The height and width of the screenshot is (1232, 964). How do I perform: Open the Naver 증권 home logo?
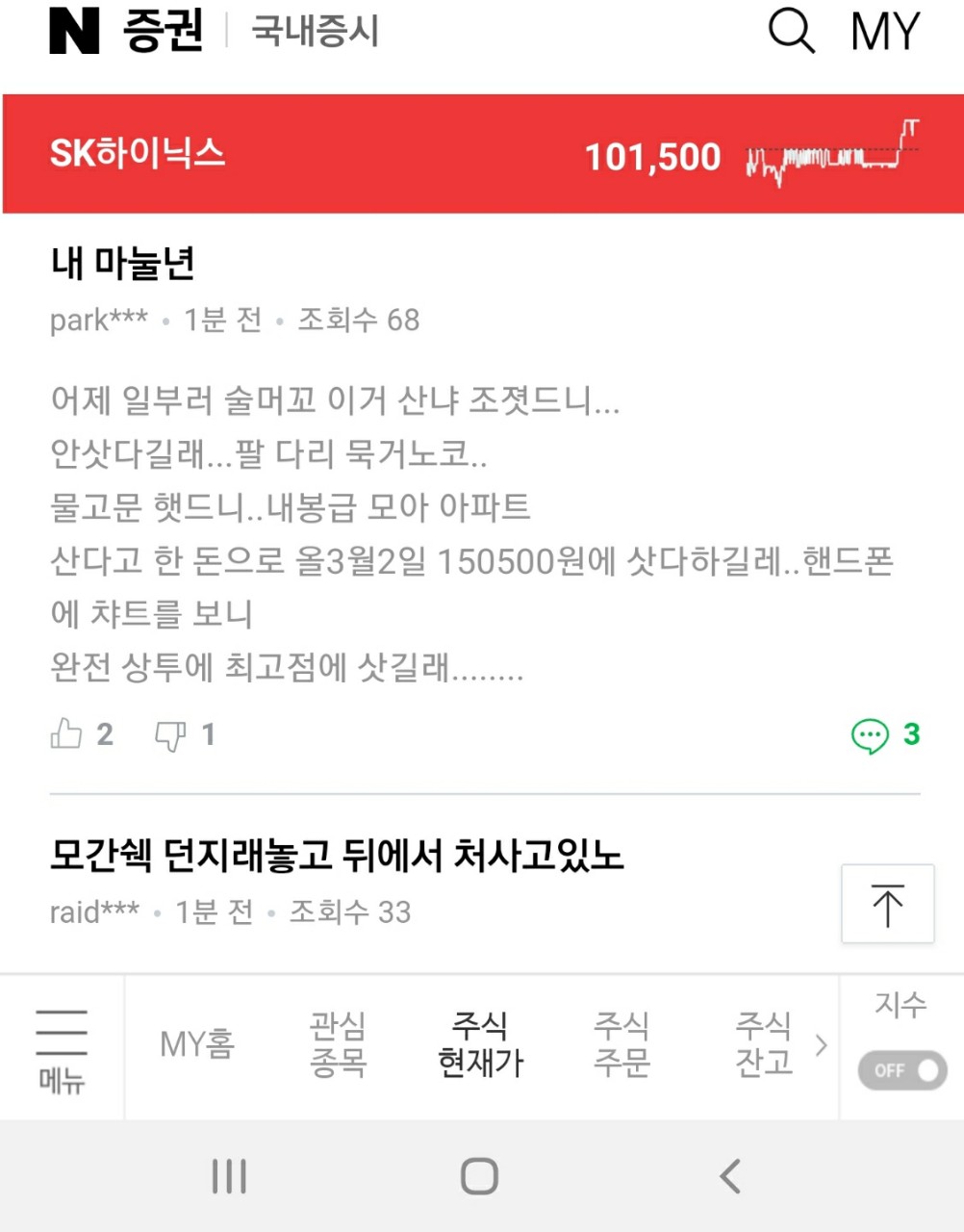coord(126,31)
